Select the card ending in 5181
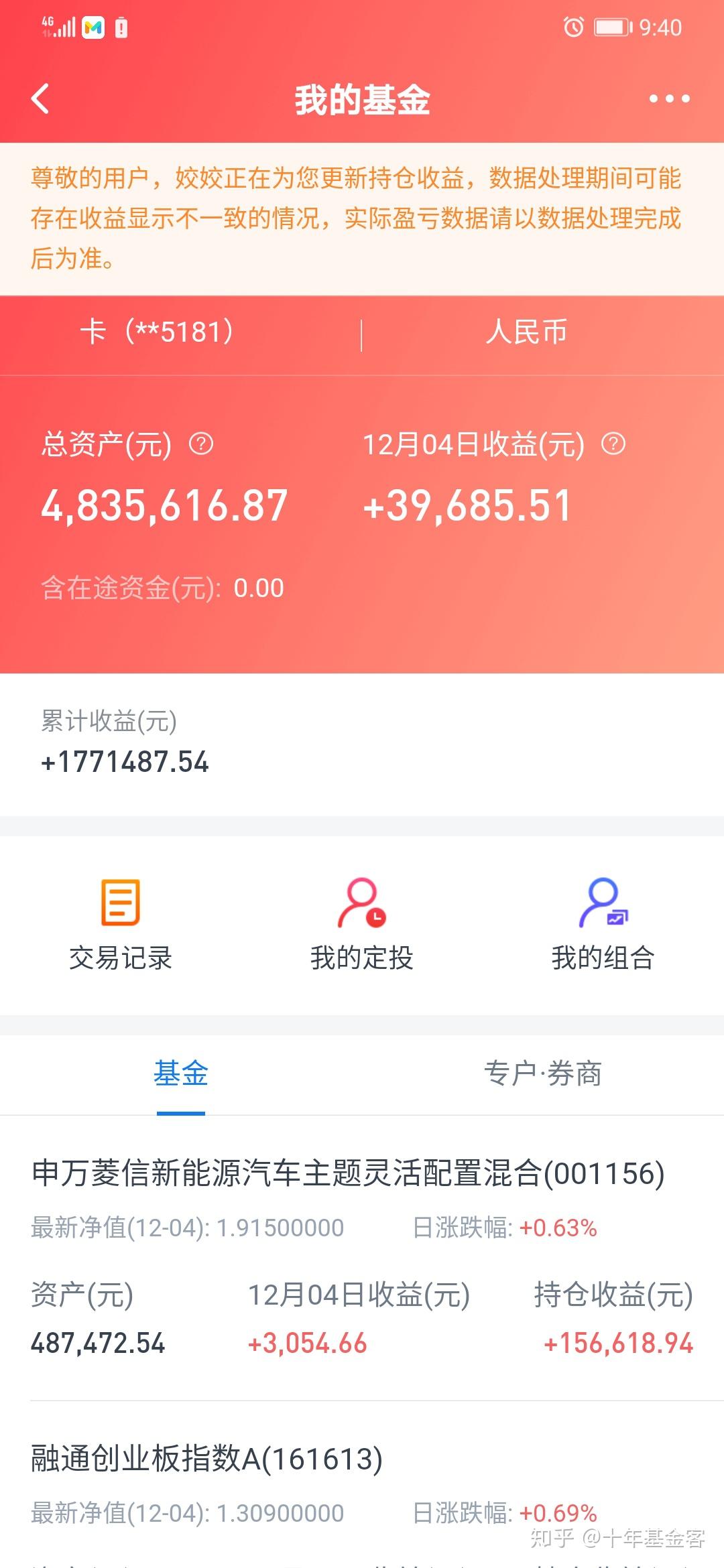The height and width of the screenshot is (1568, 724). click(157, 332)
